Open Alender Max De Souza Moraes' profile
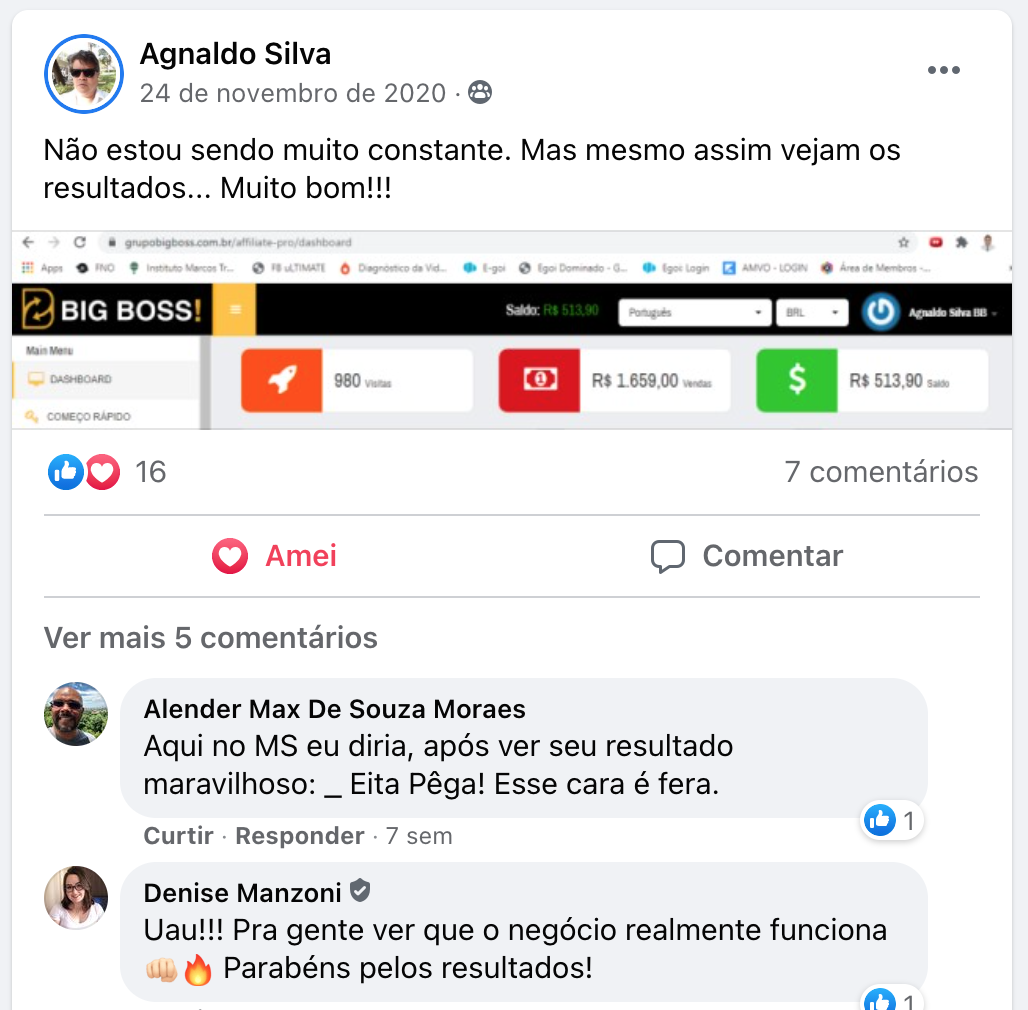The image size is (1028, 1010). coord(334,709)
